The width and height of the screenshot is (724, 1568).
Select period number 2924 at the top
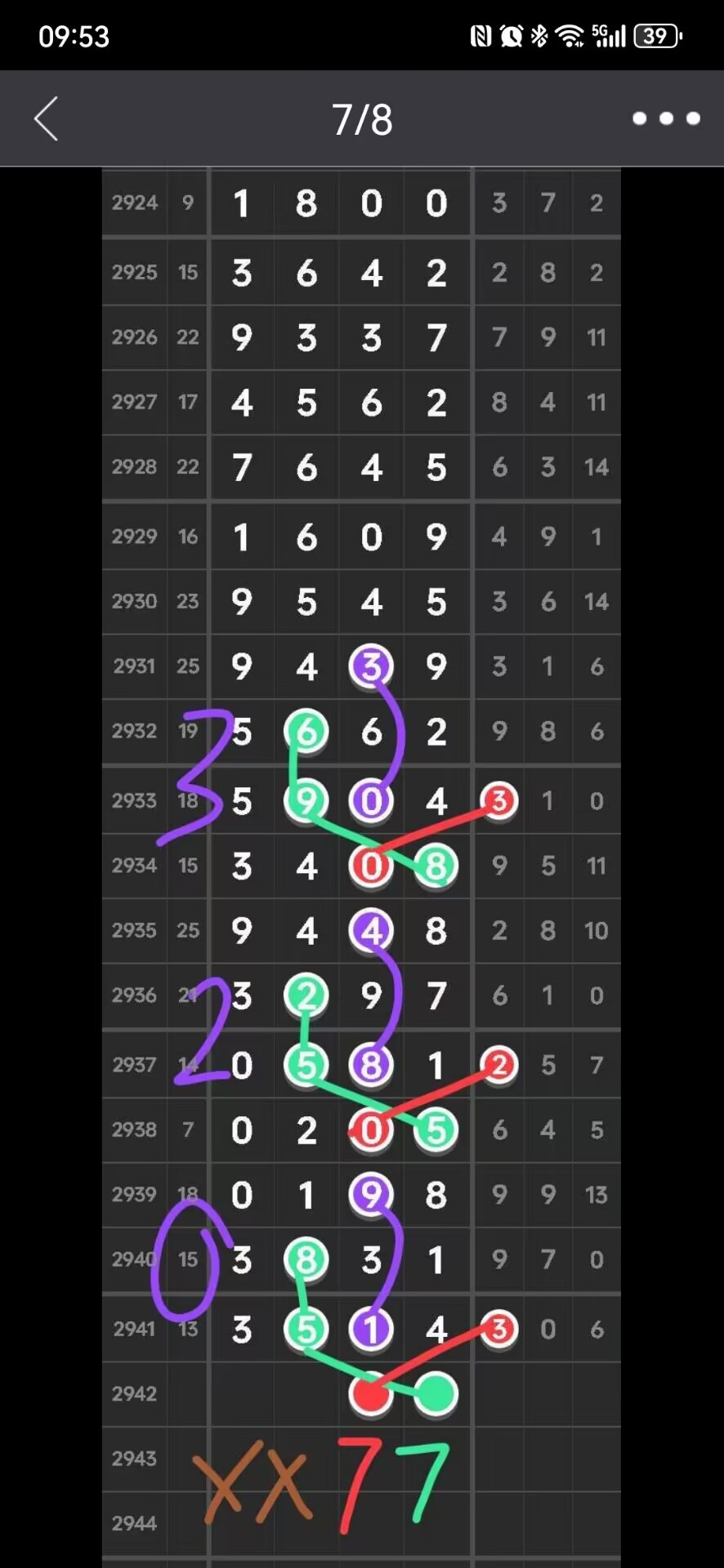(x=133, y=203)
